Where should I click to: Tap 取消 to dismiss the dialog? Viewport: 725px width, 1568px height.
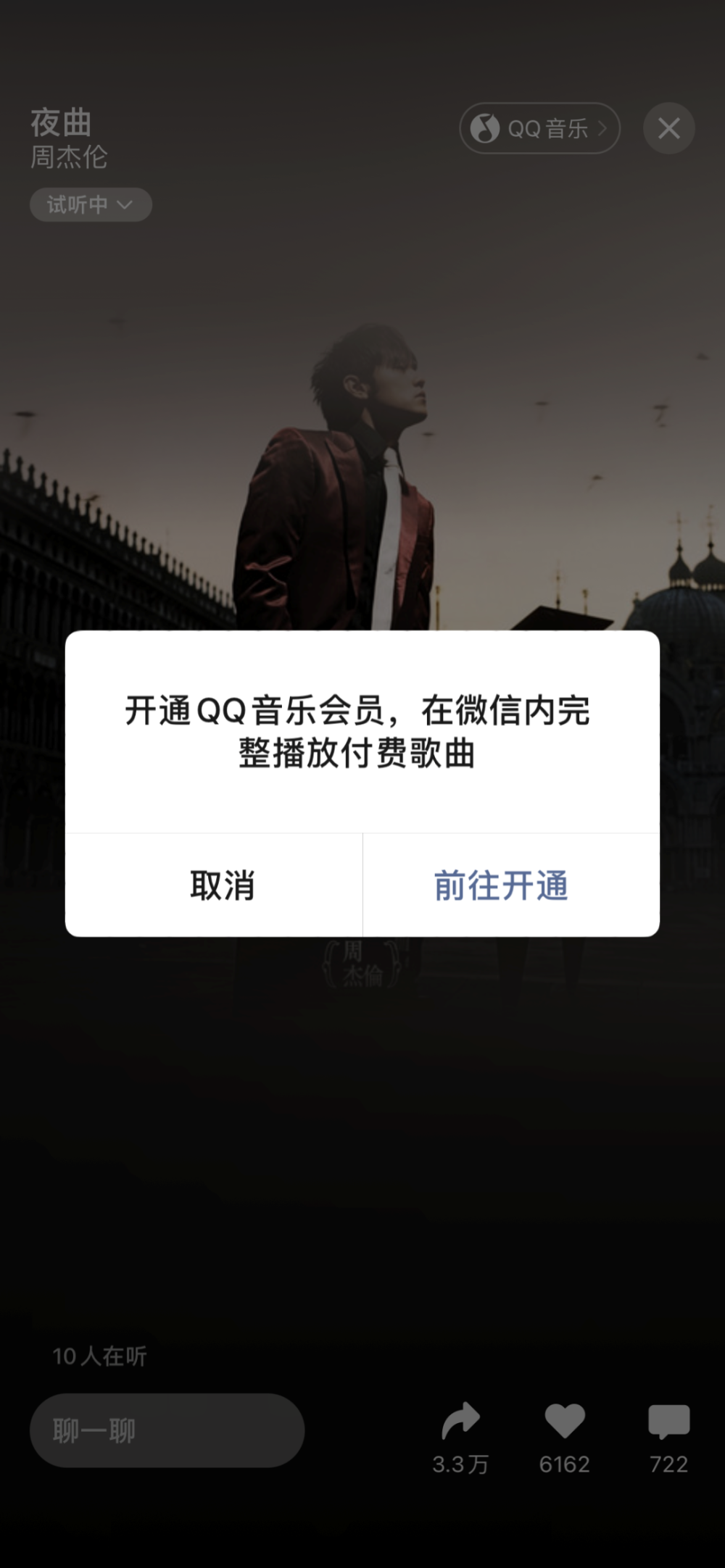(221, 885)
